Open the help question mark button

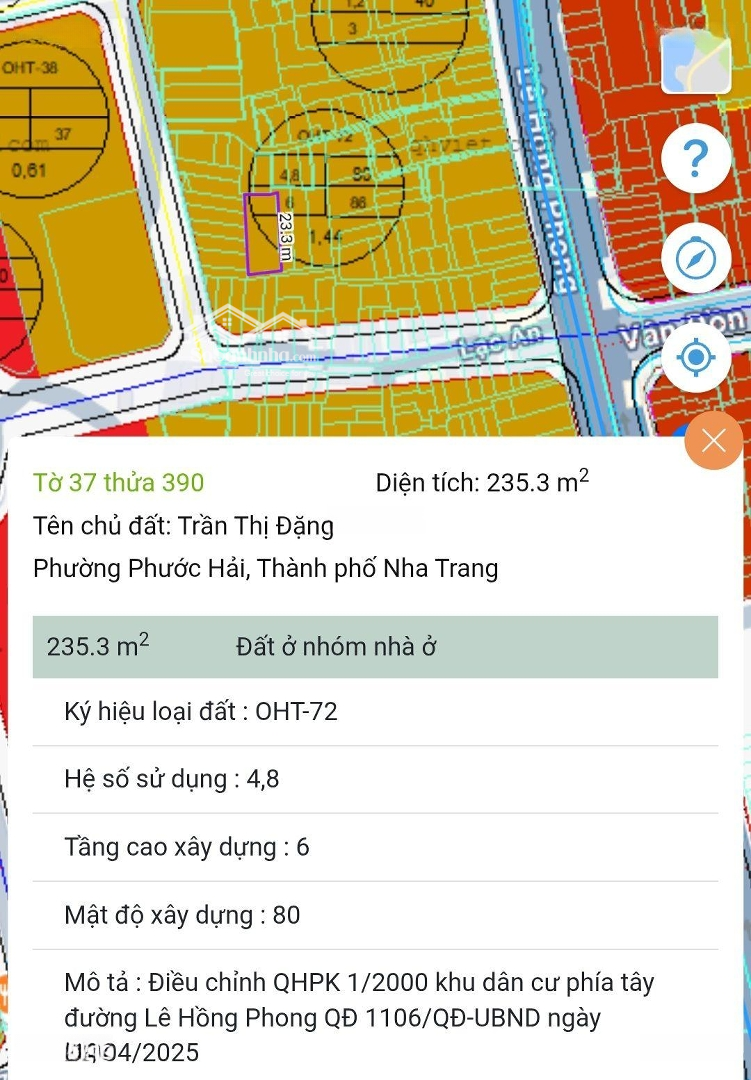pyautogui.click(x=696, y=159)
